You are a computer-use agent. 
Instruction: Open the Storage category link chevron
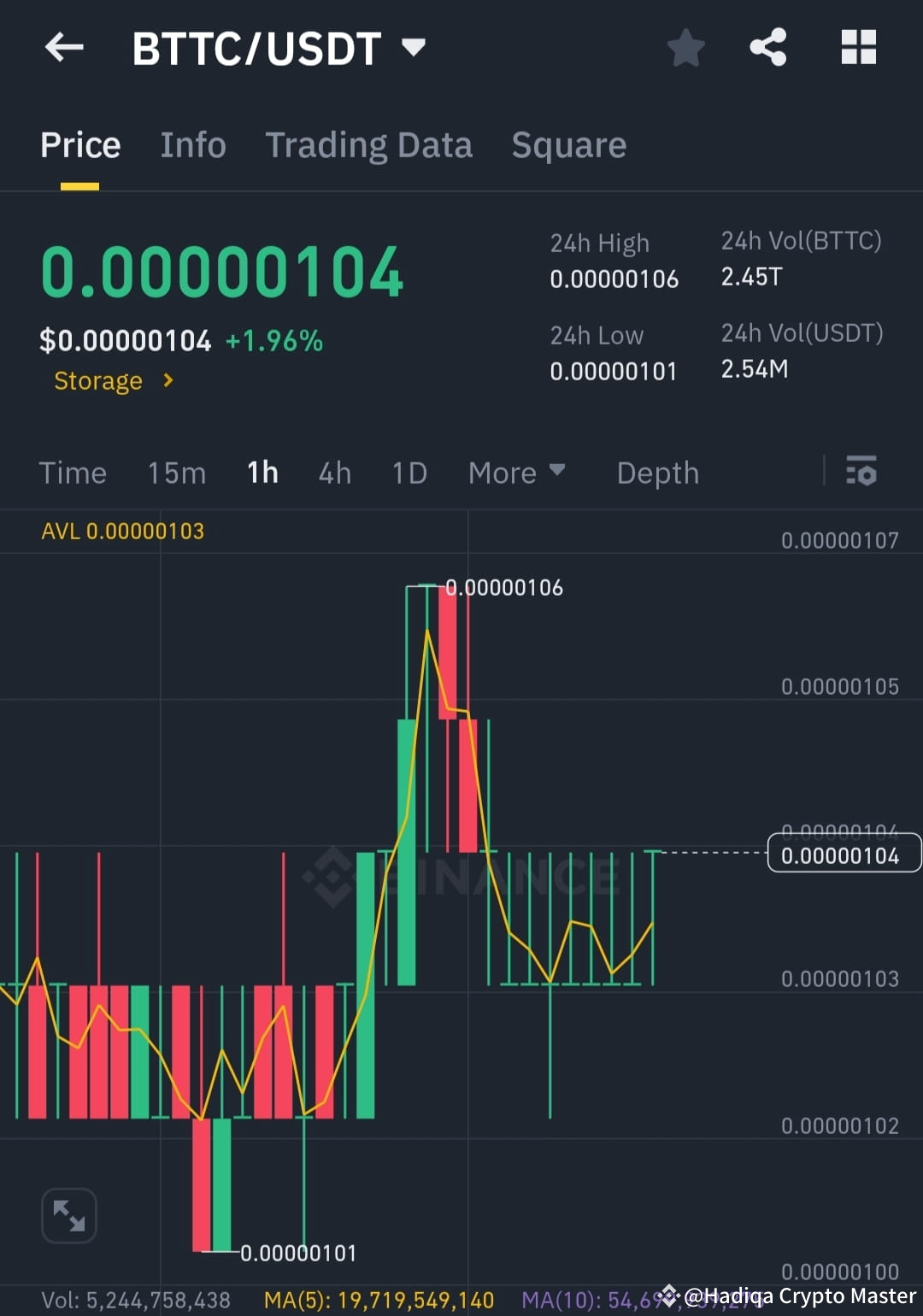pos(168,381)
